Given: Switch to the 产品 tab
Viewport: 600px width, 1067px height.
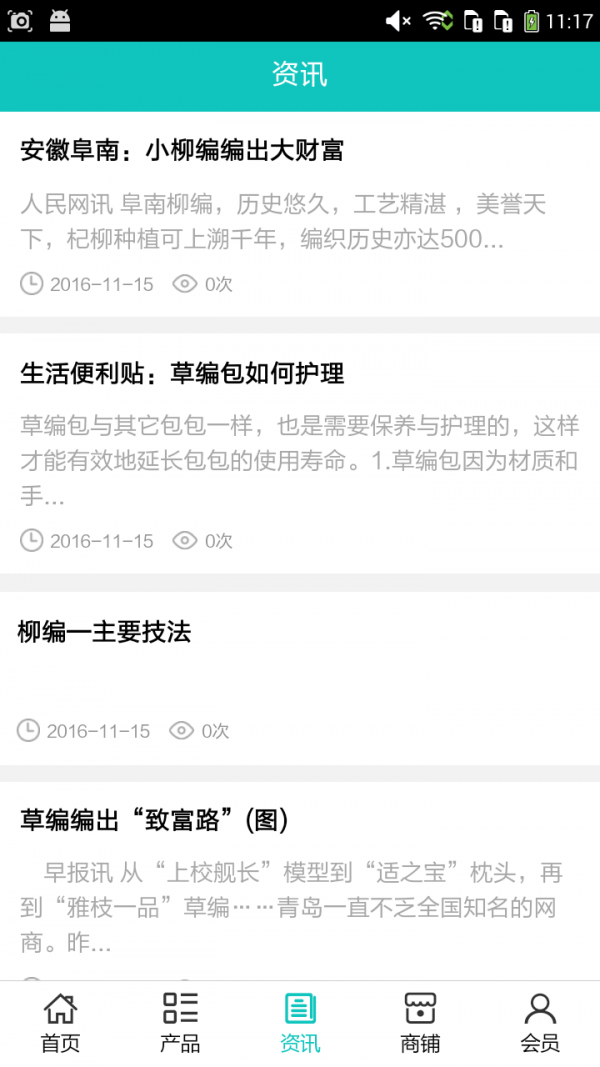Looking at the screenshot, I should pos(180,1023).
